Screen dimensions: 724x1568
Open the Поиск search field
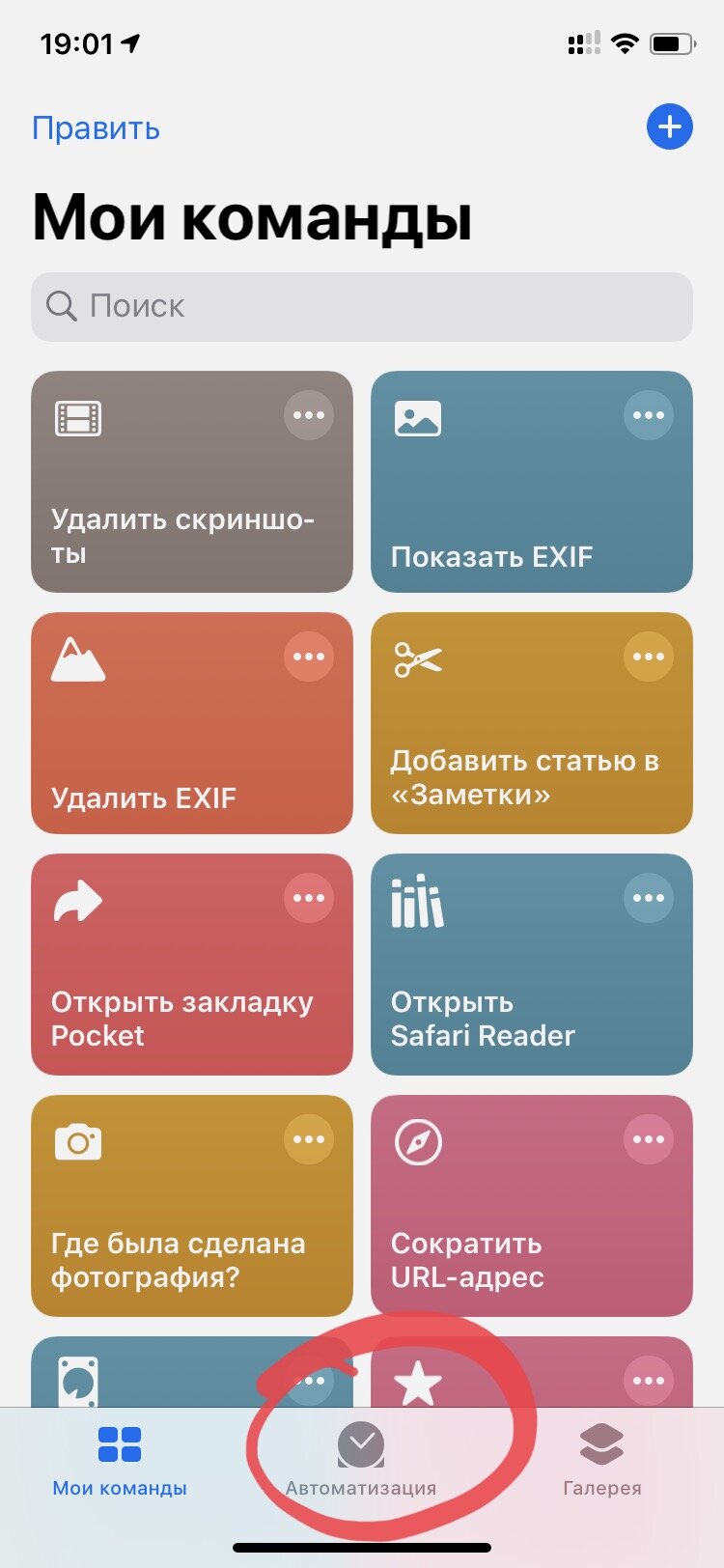pos(362,306)
